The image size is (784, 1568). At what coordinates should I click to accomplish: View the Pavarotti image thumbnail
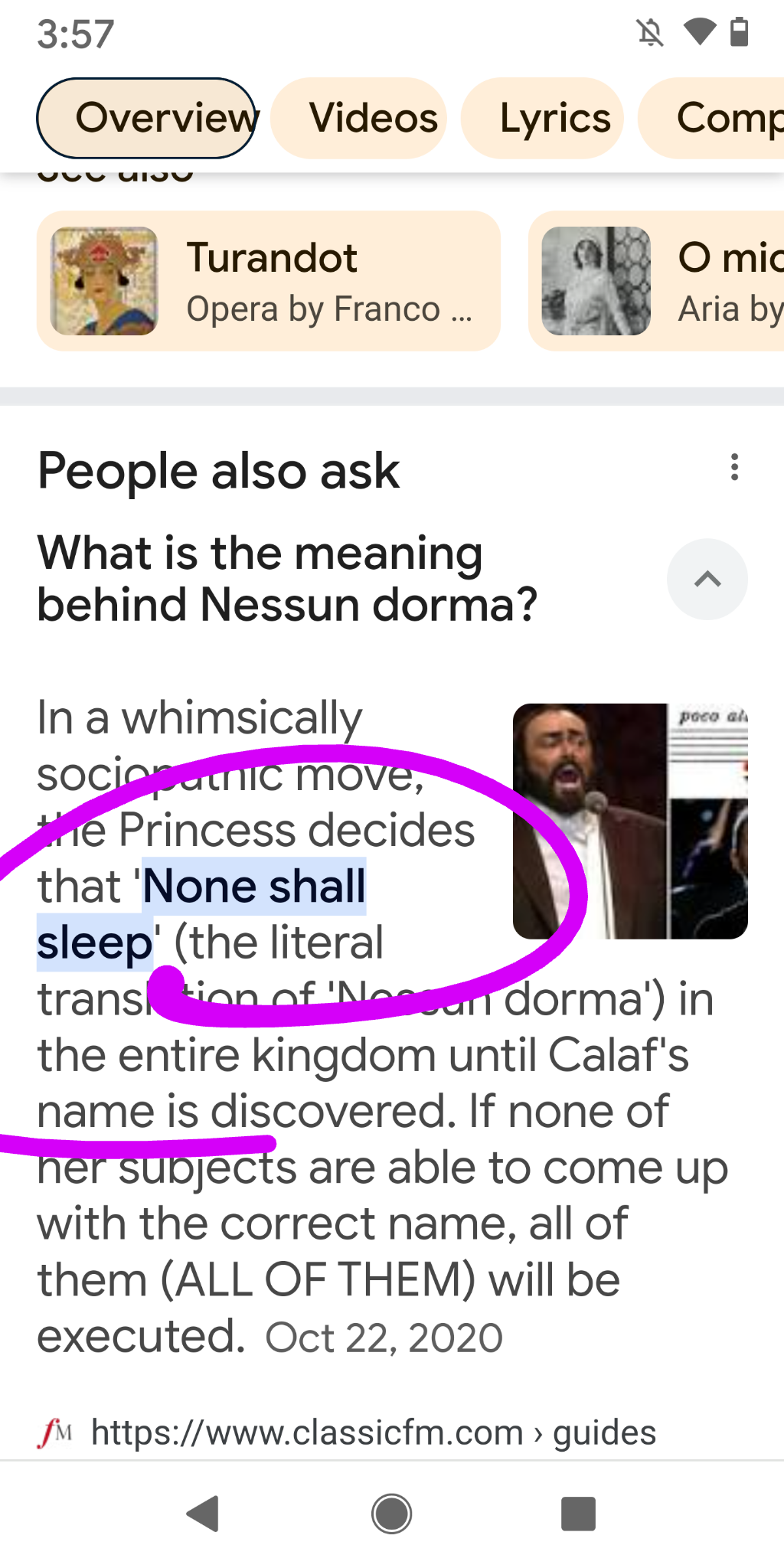(x=629, y=821)
